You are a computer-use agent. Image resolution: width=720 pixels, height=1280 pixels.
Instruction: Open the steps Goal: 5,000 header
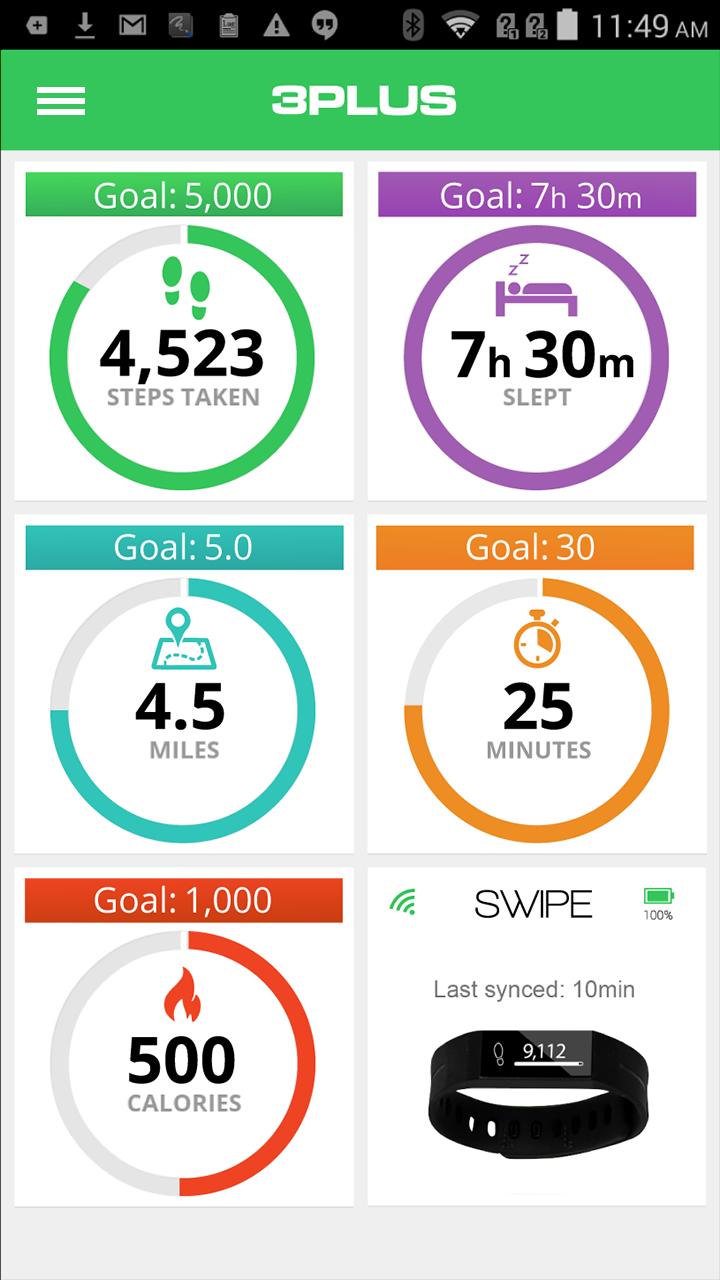coord(184,195)
